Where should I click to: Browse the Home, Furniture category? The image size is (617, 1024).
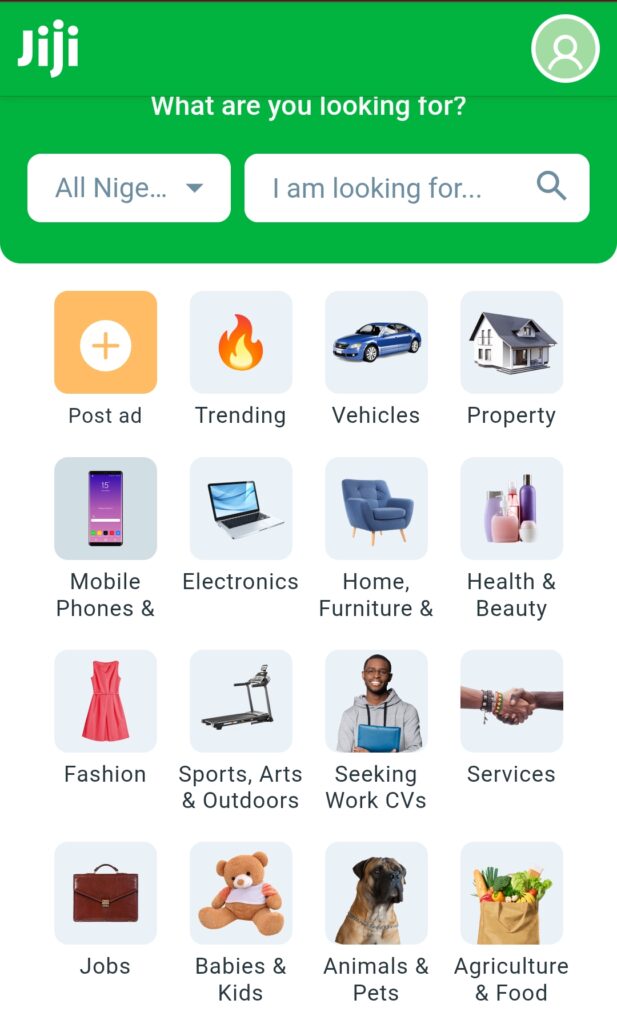(376, 509)
